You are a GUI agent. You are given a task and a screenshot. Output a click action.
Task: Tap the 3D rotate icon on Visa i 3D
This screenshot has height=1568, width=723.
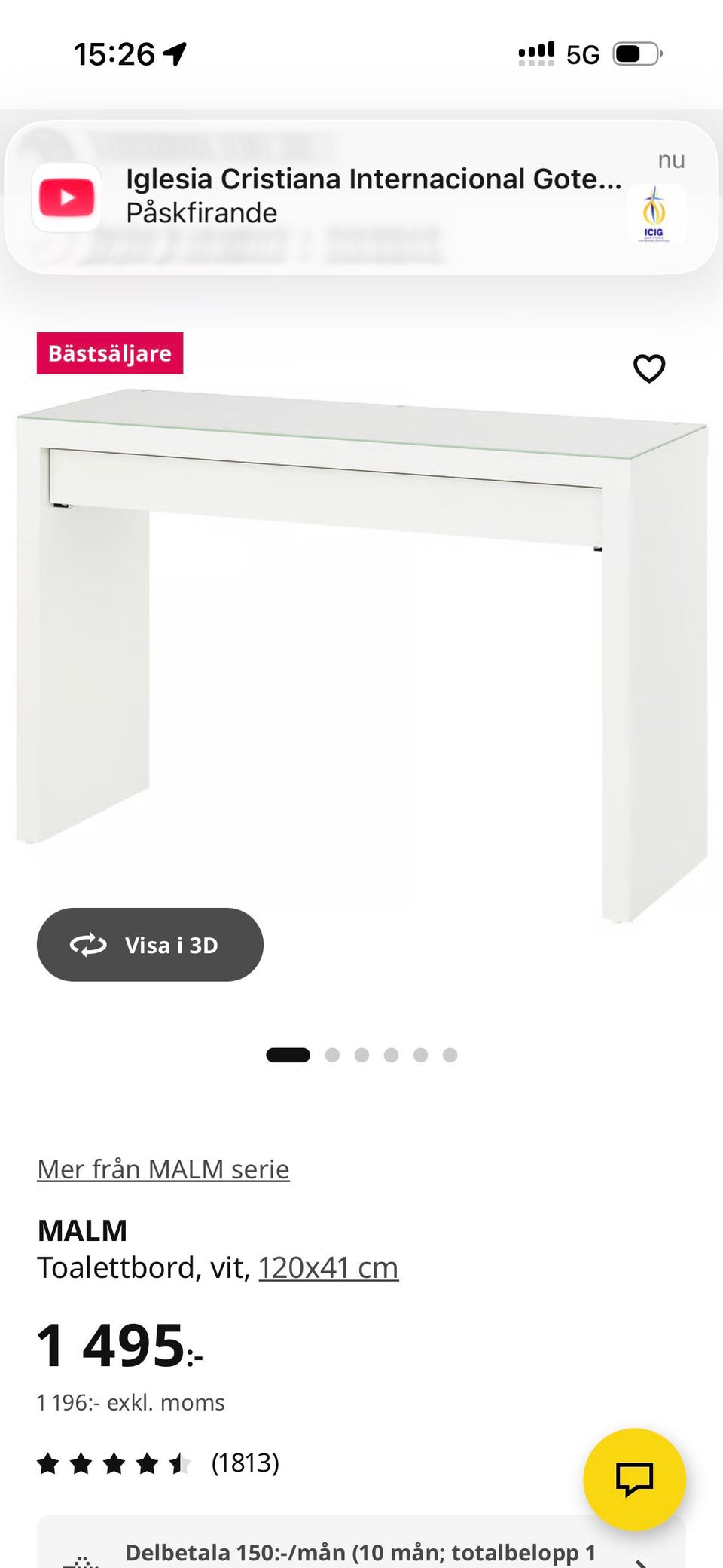click(x=88, y=945)
